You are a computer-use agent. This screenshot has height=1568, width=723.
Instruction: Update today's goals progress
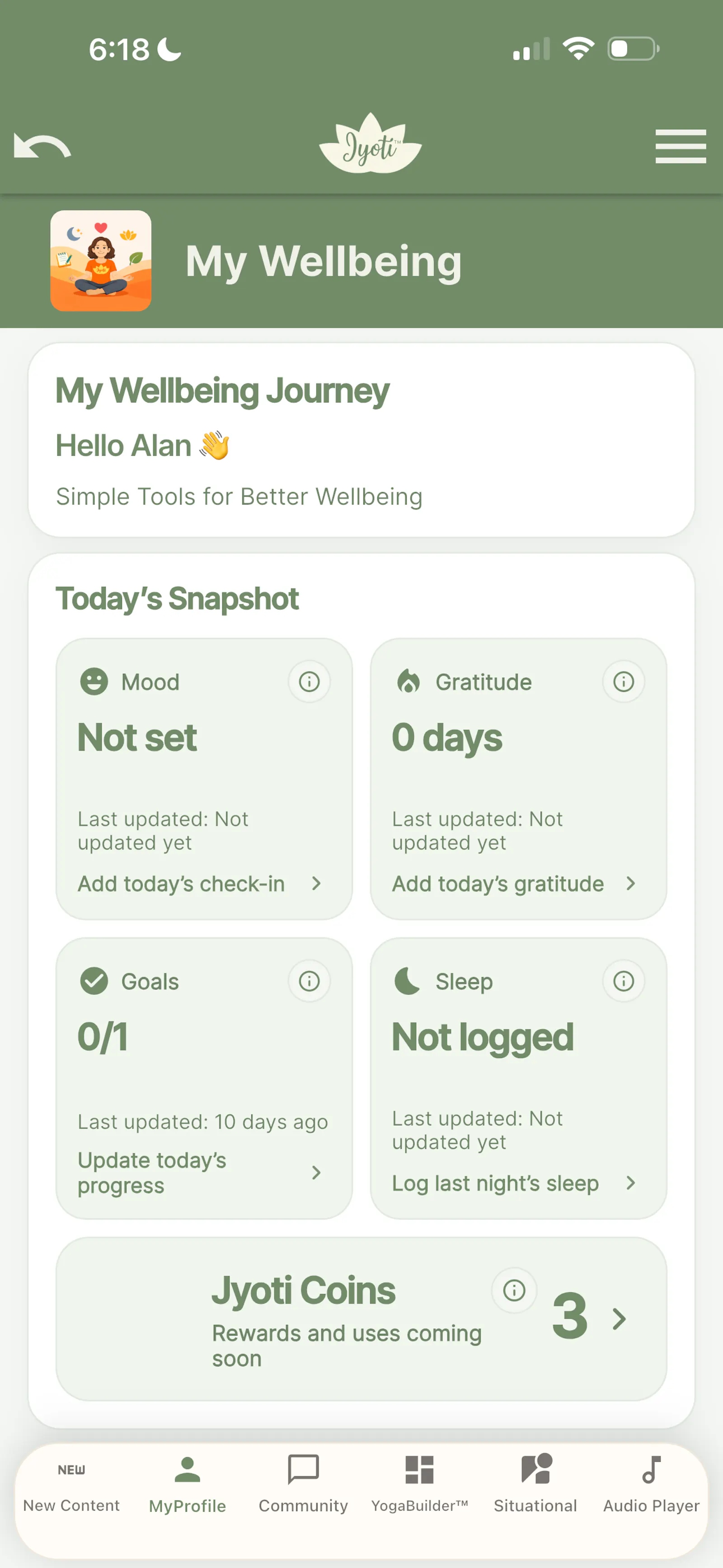tap(200, 1172)
